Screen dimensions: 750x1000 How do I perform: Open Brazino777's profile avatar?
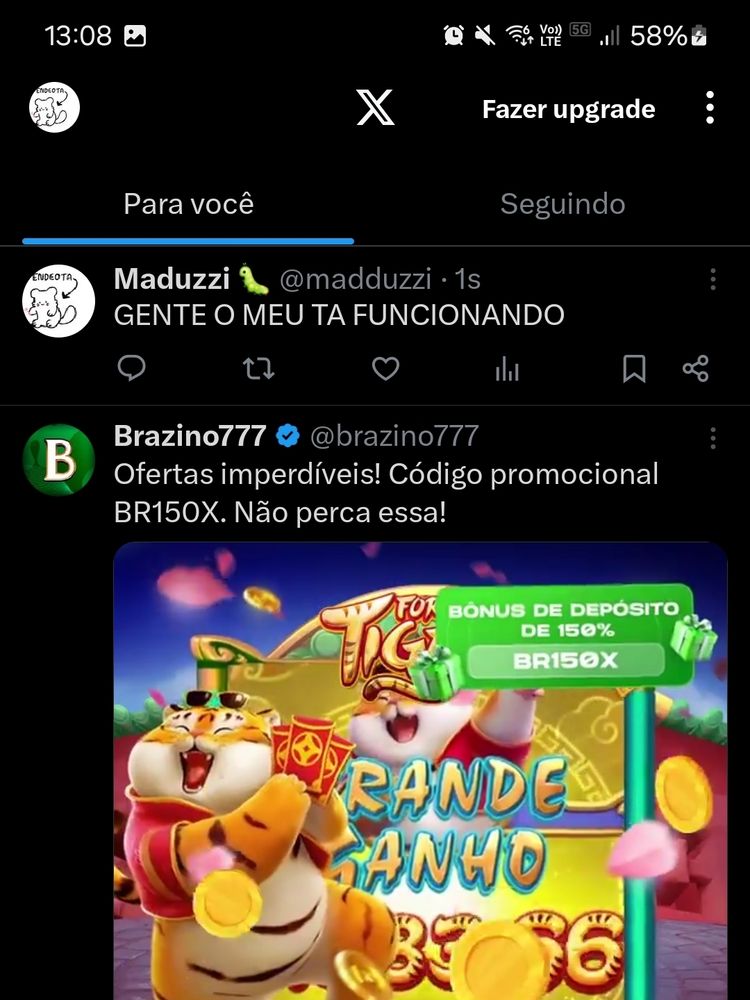click(58, 459)
